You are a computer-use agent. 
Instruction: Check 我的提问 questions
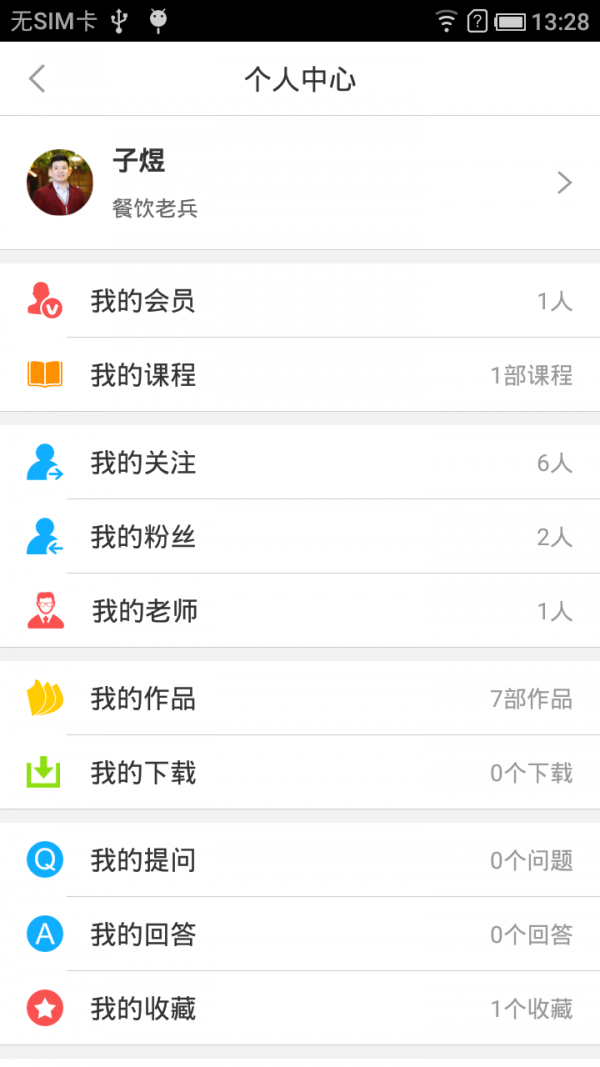coord(300,860)
